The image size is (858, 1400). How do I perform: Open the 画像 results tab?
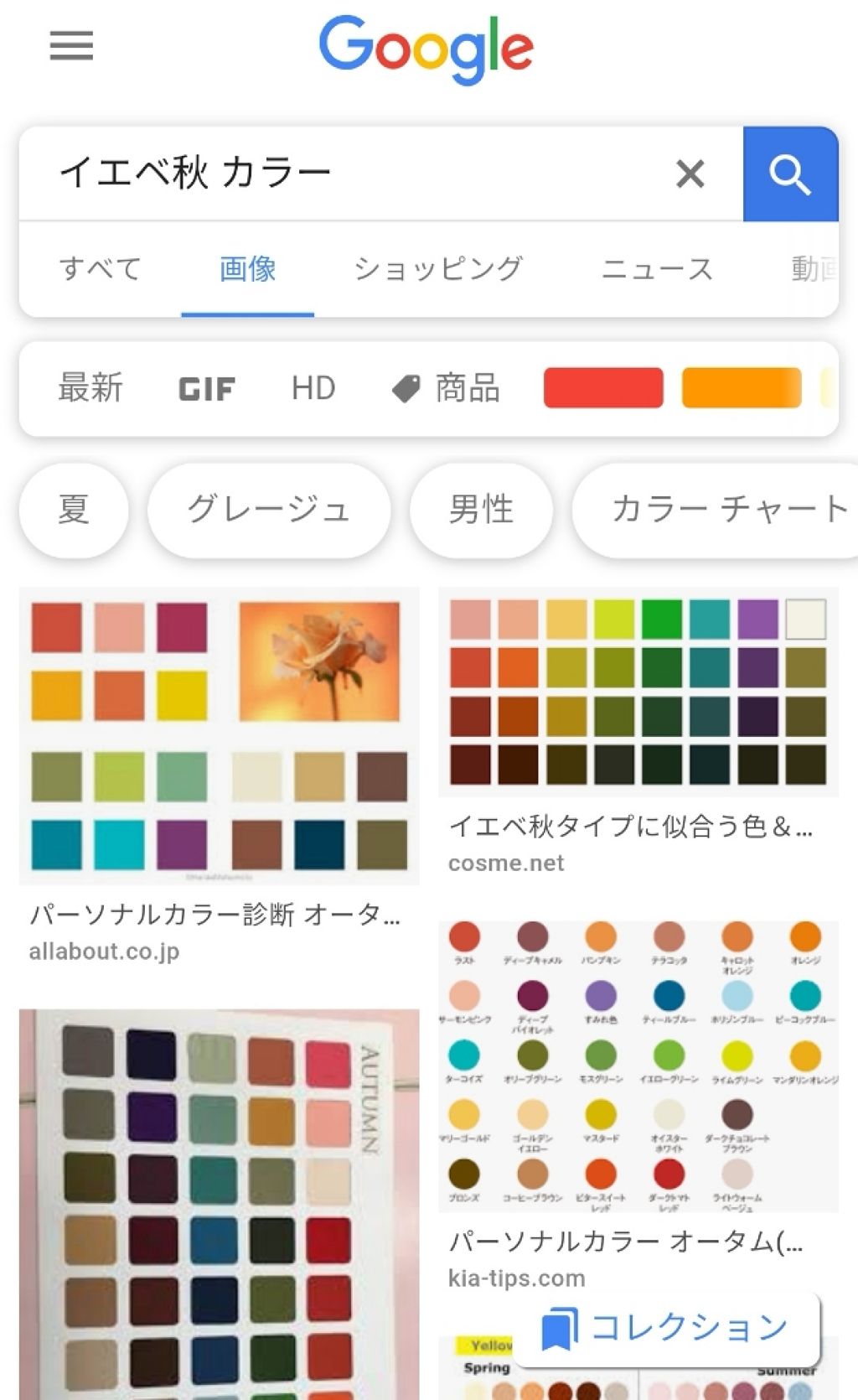tap(248, 268)
